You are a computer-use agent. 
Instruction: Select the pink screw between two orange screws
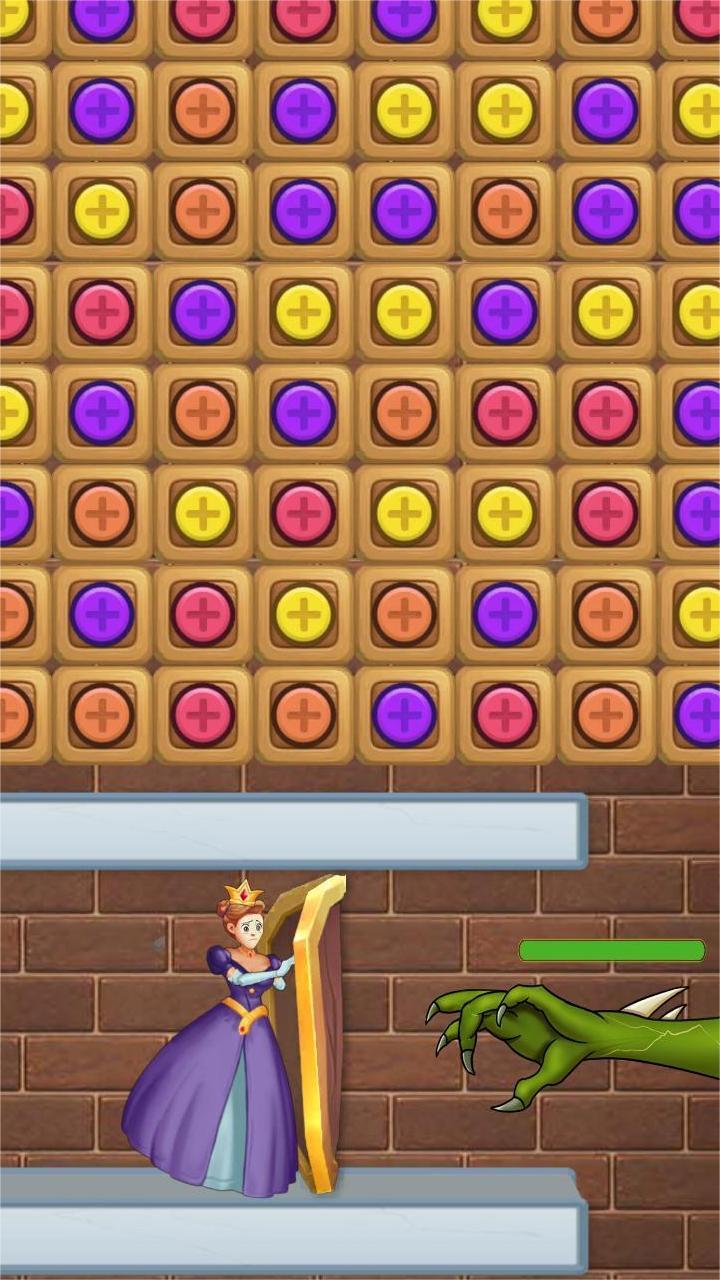click(203, 714)
